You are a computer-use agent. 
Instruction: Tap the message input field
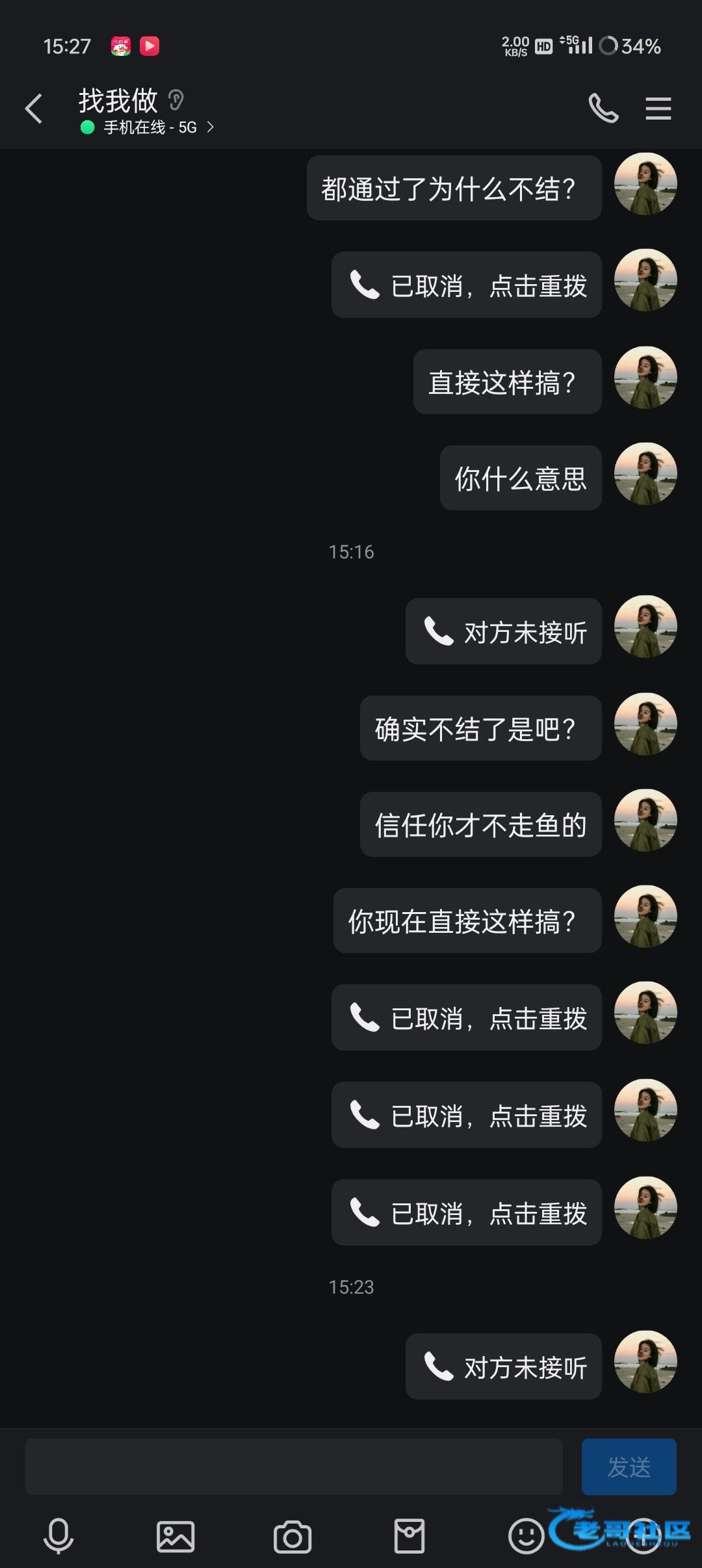(293, 1467)
